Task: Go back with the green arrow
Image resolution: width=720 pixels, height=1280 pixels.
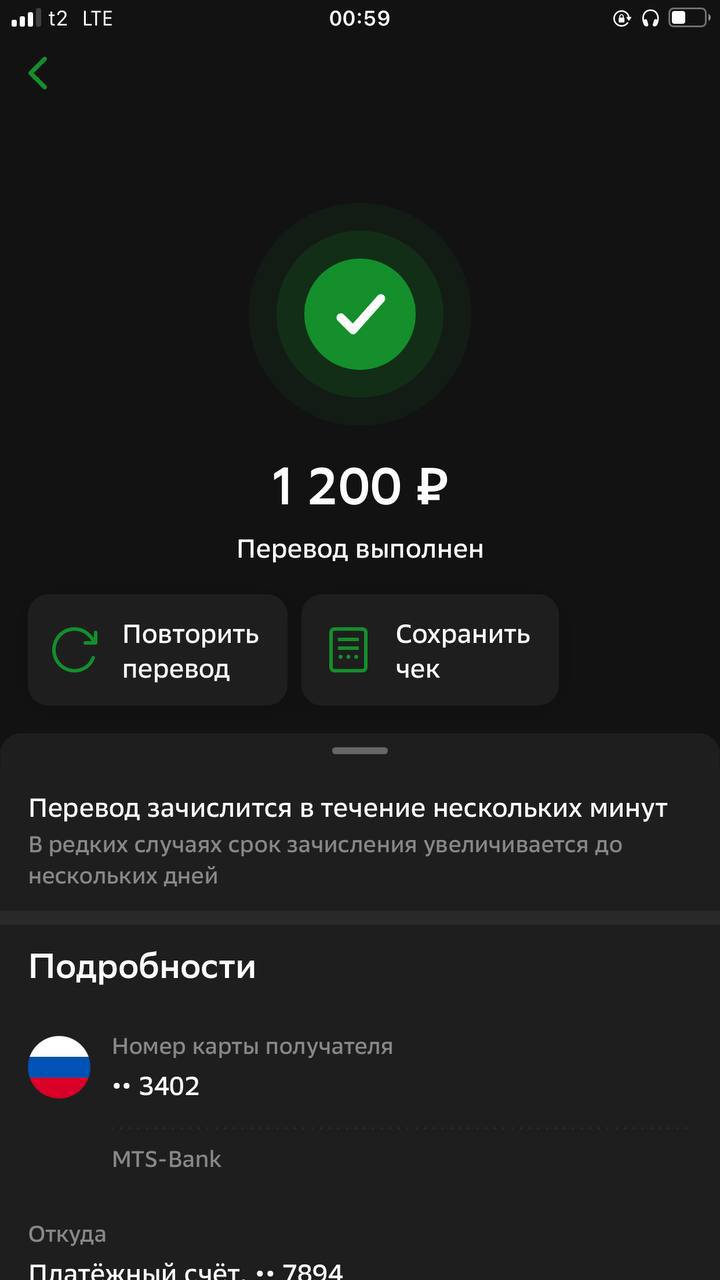Action: (38, 73)
